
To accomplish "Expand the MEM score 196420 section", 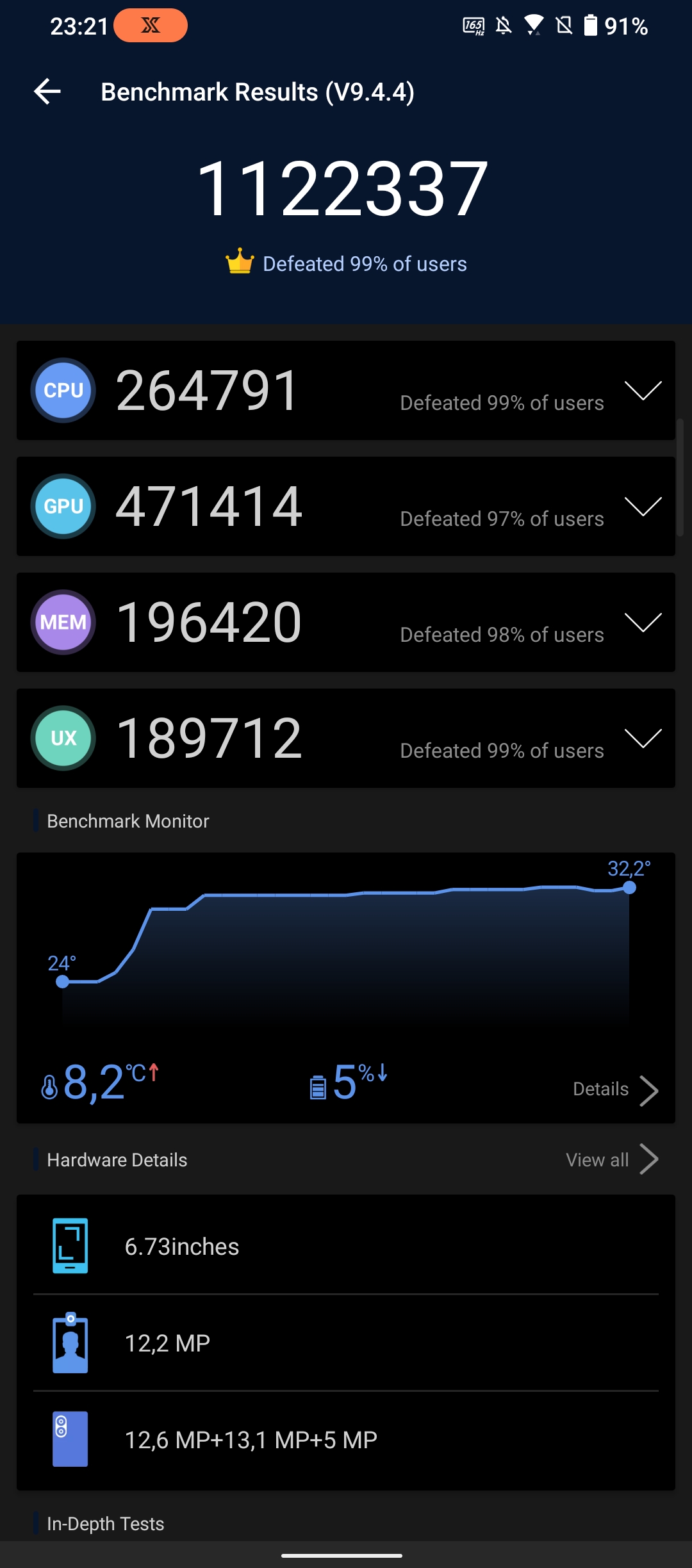I will tap(643, 622).
